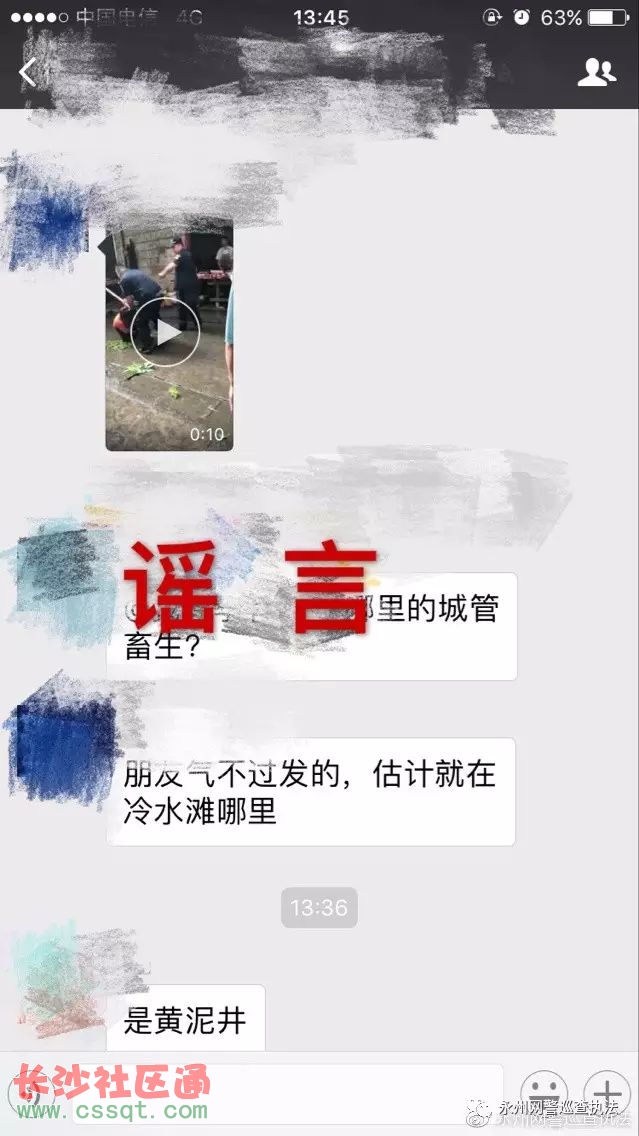Open the emoji sticker panel
The height and width of the screenshot is (1136, 639).
pyautogui.click(x=544, y=1093)
